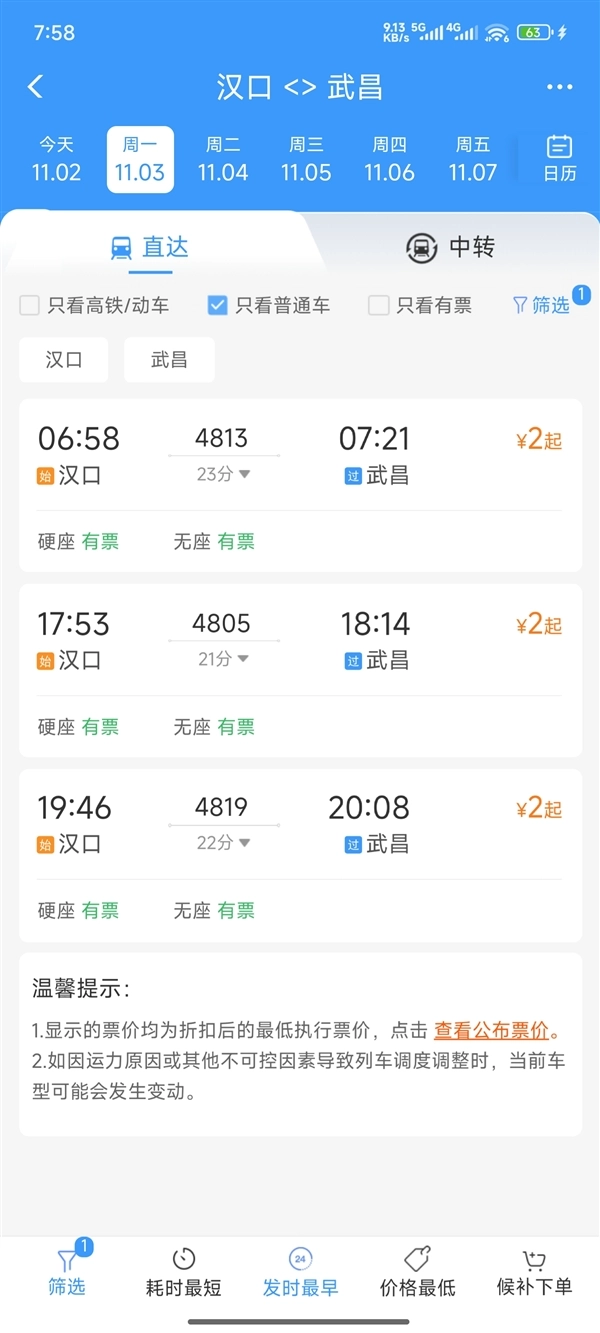Select today's date 11.02
Screen dimensions: 600x1333
56,159
